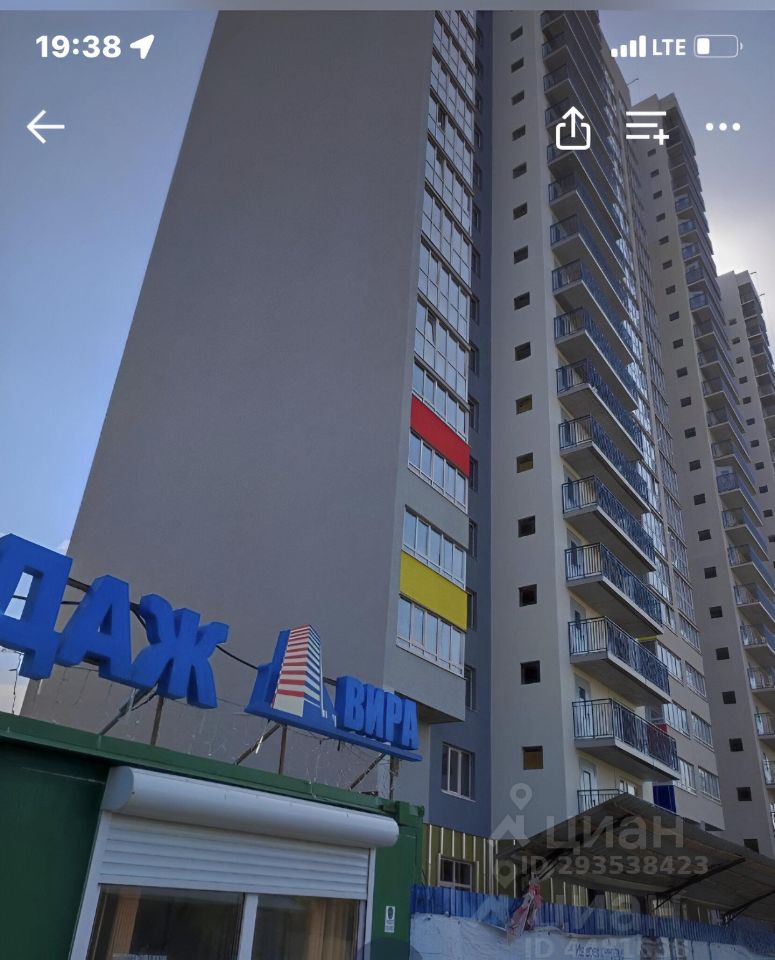Share this listing photo

click(573, 128)
